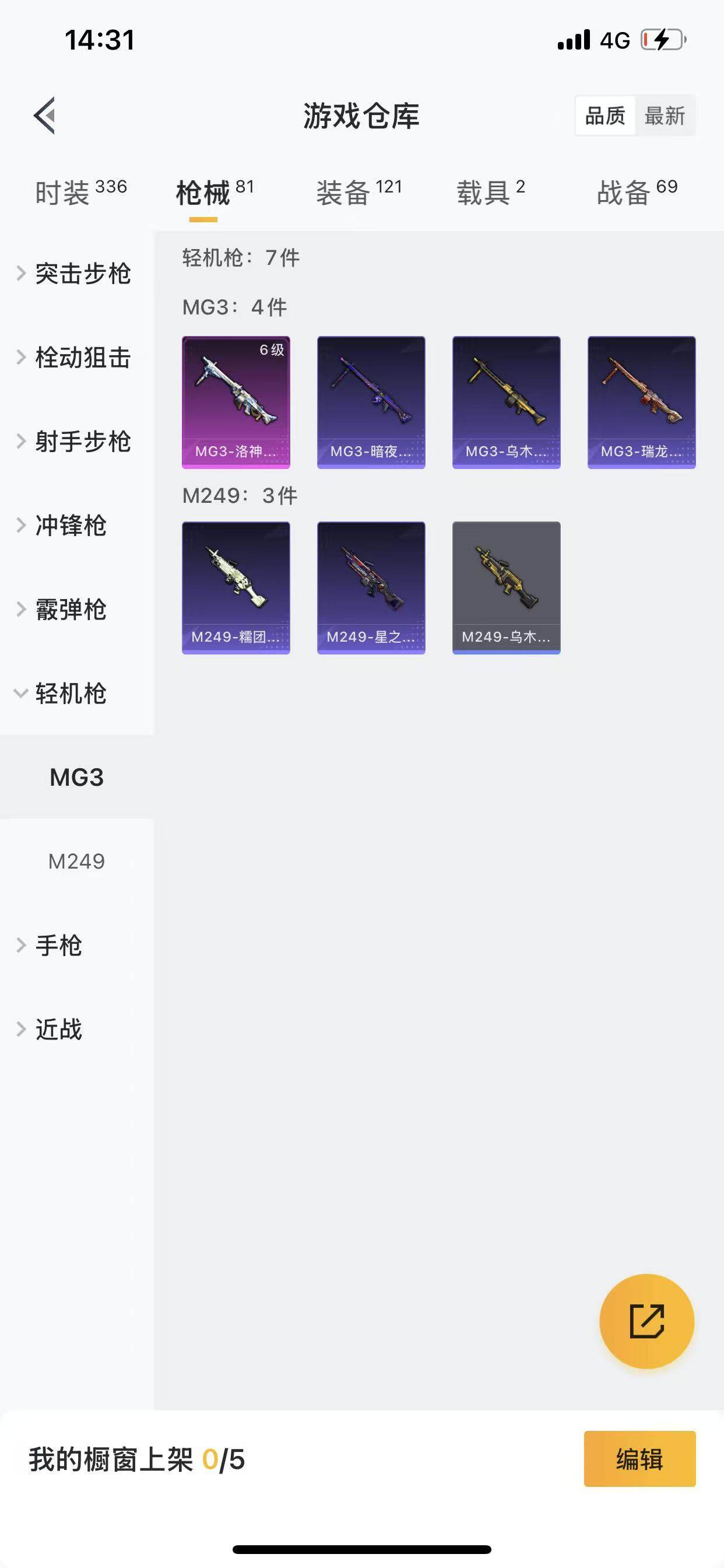
Task: Switch to the 装备 tab
Action: pos(359,193)
